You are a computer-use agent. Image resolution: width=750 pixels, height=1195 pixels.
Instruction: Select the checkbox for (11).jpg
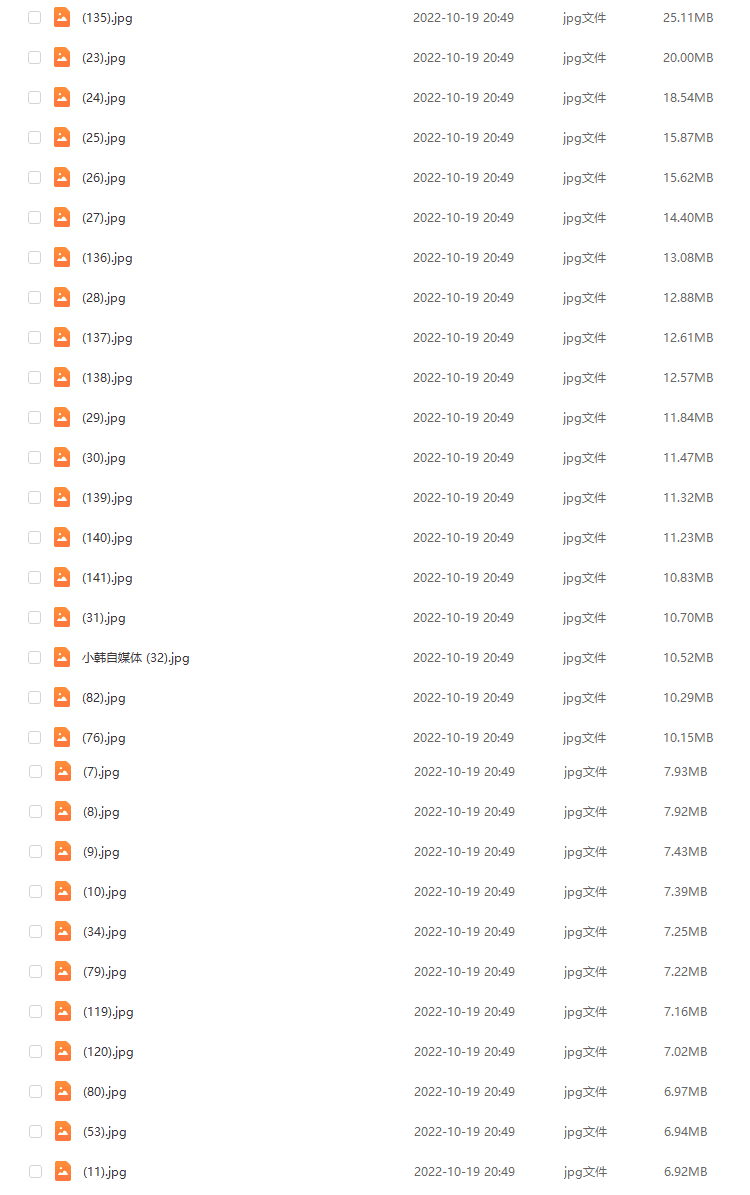point(35,1172)
